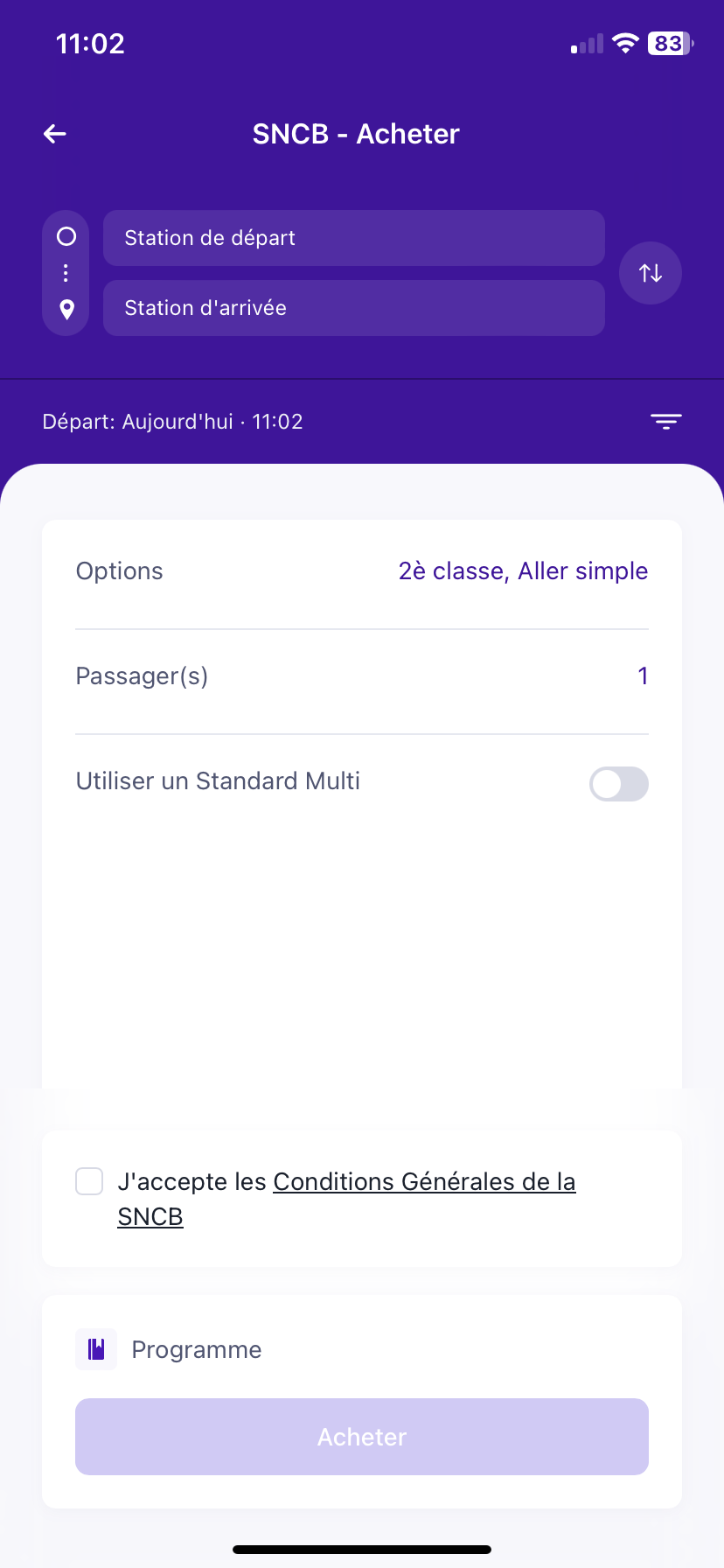The width and height of the screenshot is (724, 1568).
Task: Open the Passager(s) row
Action: point(362,676)
